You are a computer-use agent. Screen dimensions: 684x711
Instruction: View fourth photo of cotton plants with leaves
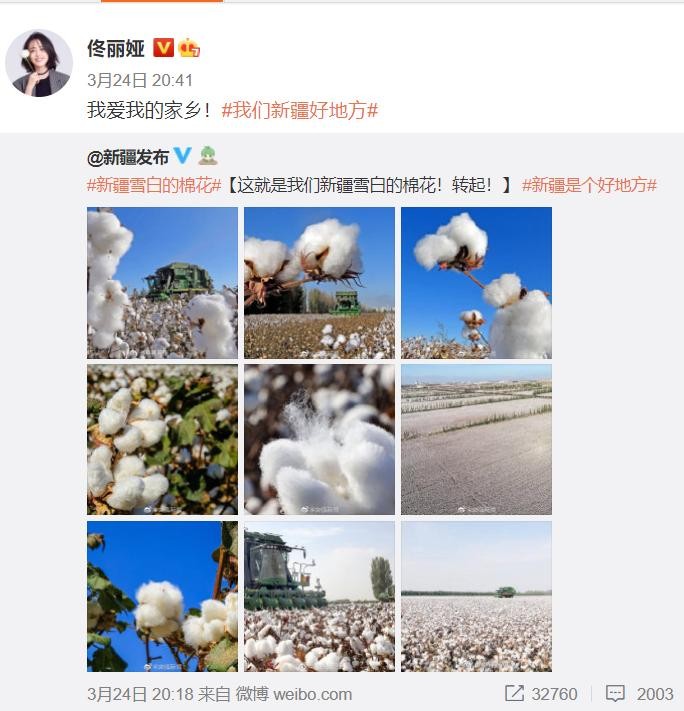coord(162,439)
